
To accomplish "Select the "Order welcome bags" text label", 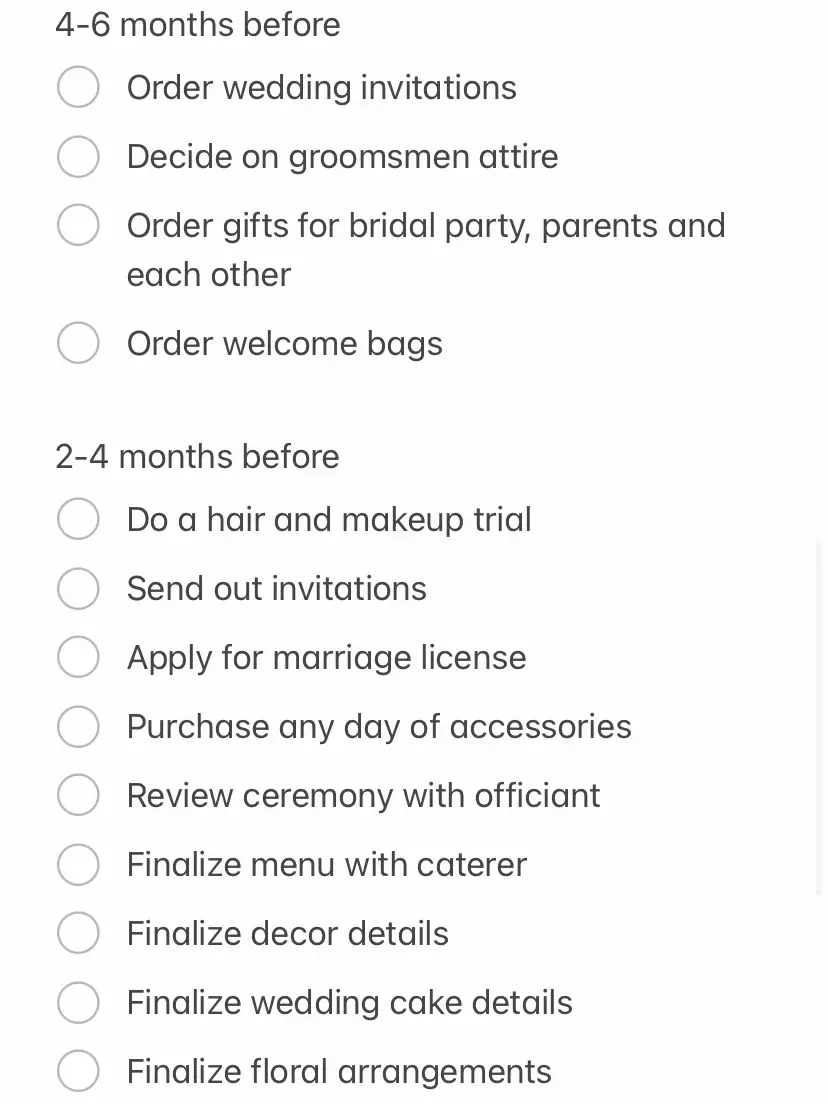I will coord(284,343).
